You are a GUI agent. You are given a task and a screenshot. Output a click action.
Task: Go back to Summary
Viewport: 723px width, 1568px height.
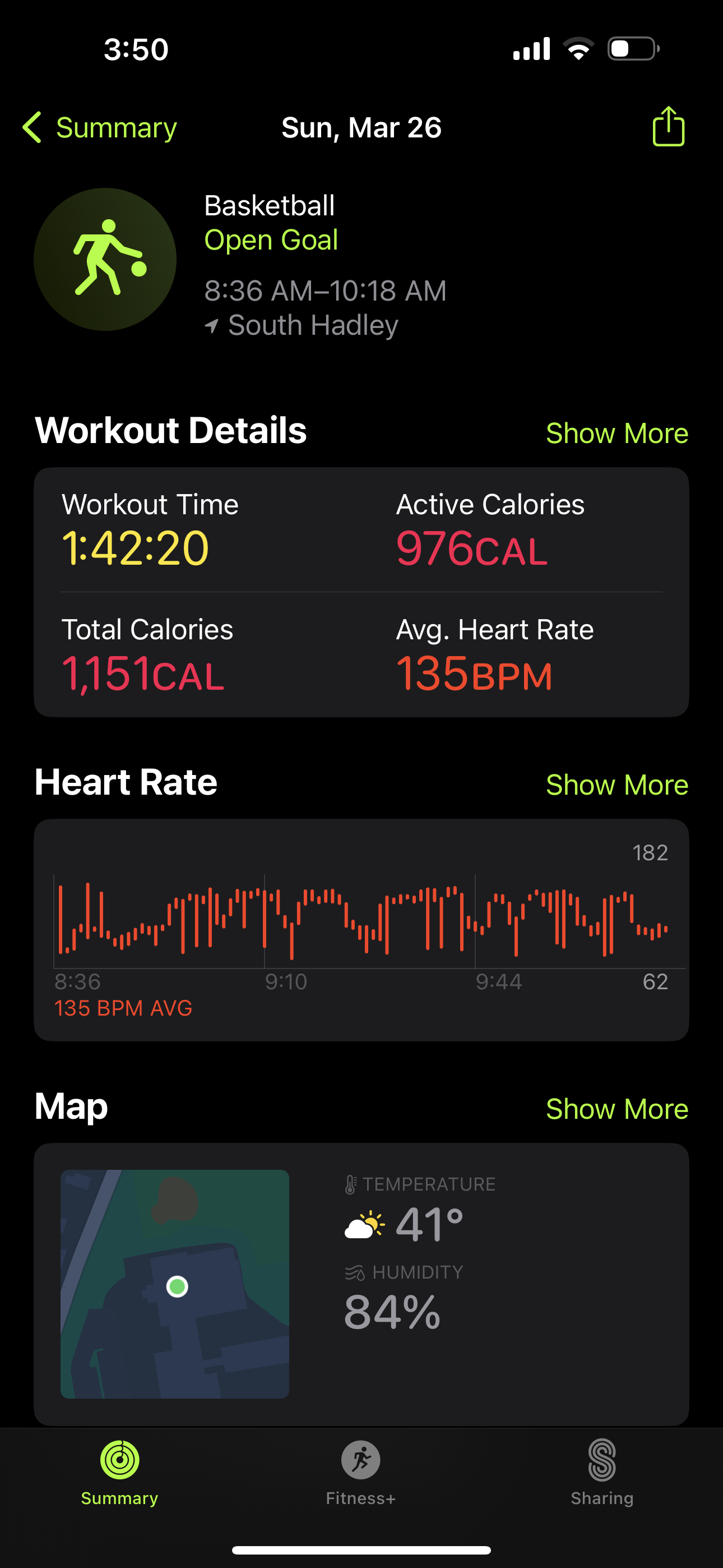tap(100, 128)
